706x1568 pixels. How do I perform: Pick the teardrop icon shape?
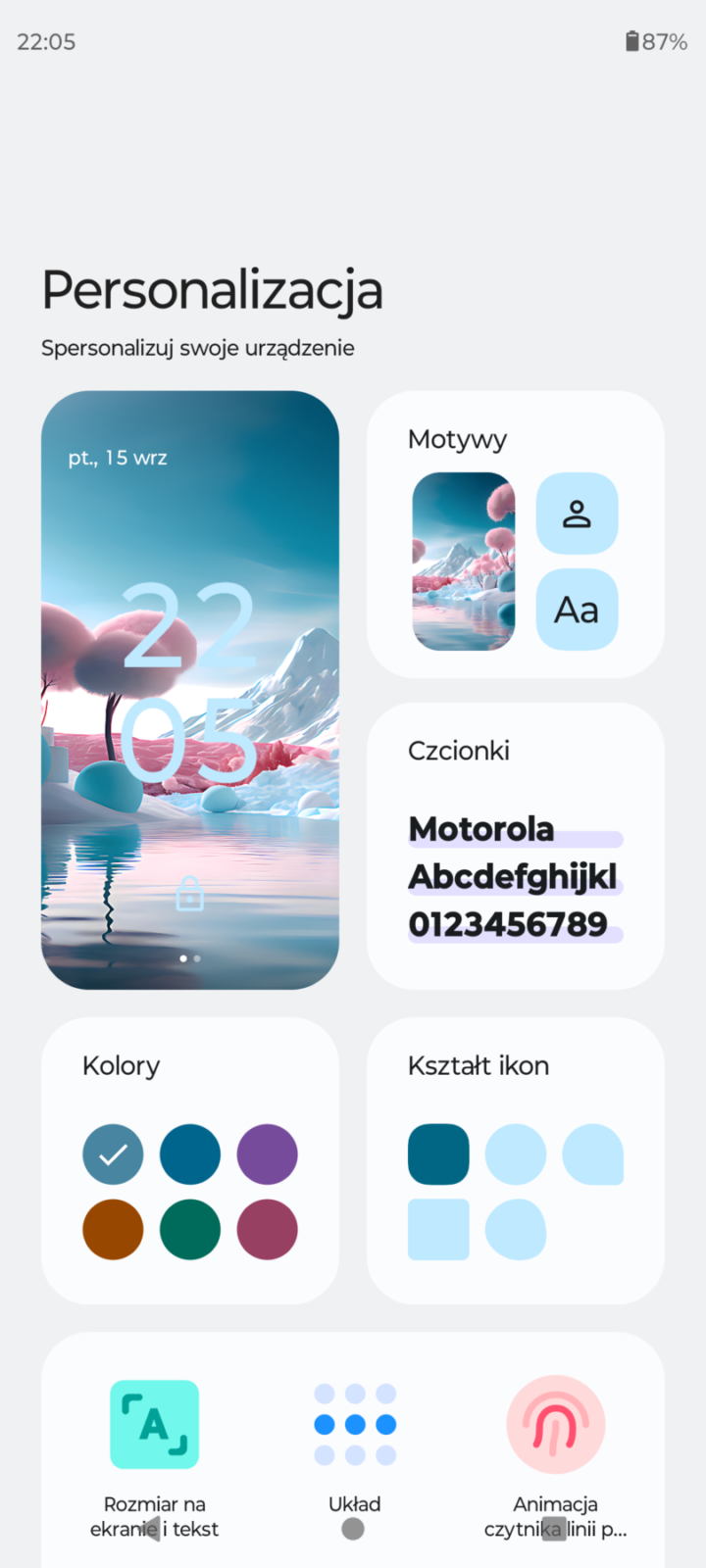coord(592,1154)
